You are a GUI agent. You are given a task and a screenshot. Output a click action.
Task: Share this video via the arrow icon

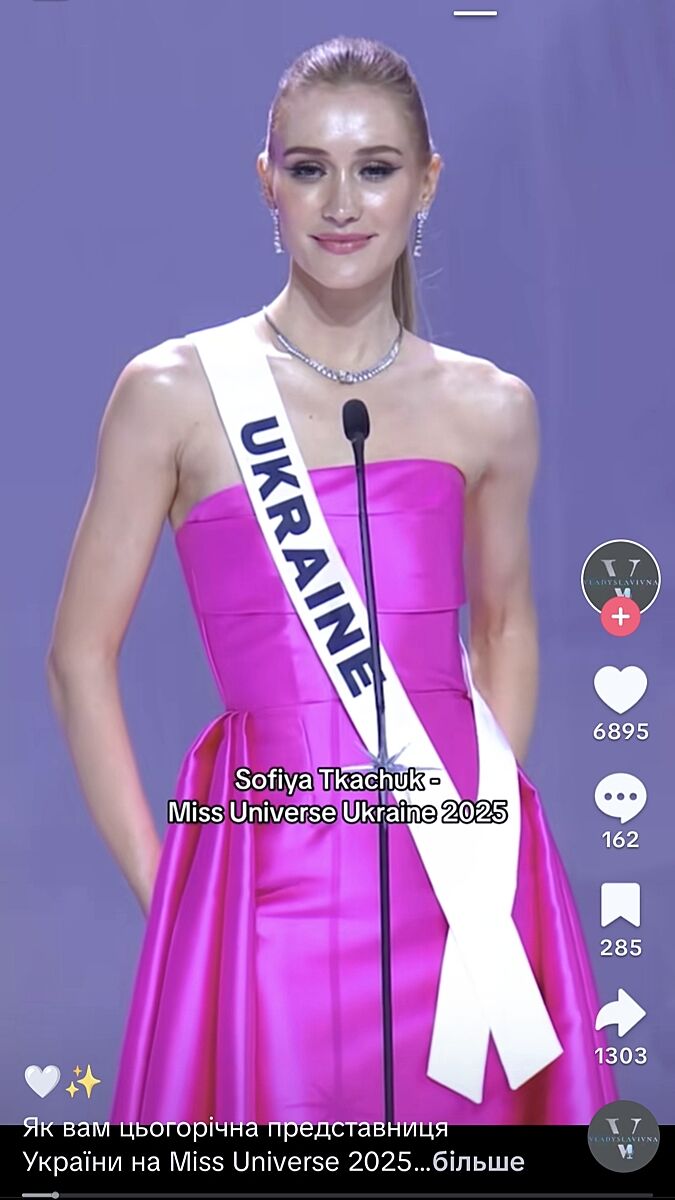pyautogui.click(x=620, y=1013)
